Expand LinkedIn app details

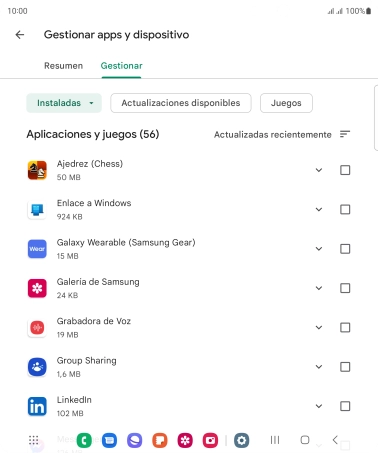coord(319,406)
